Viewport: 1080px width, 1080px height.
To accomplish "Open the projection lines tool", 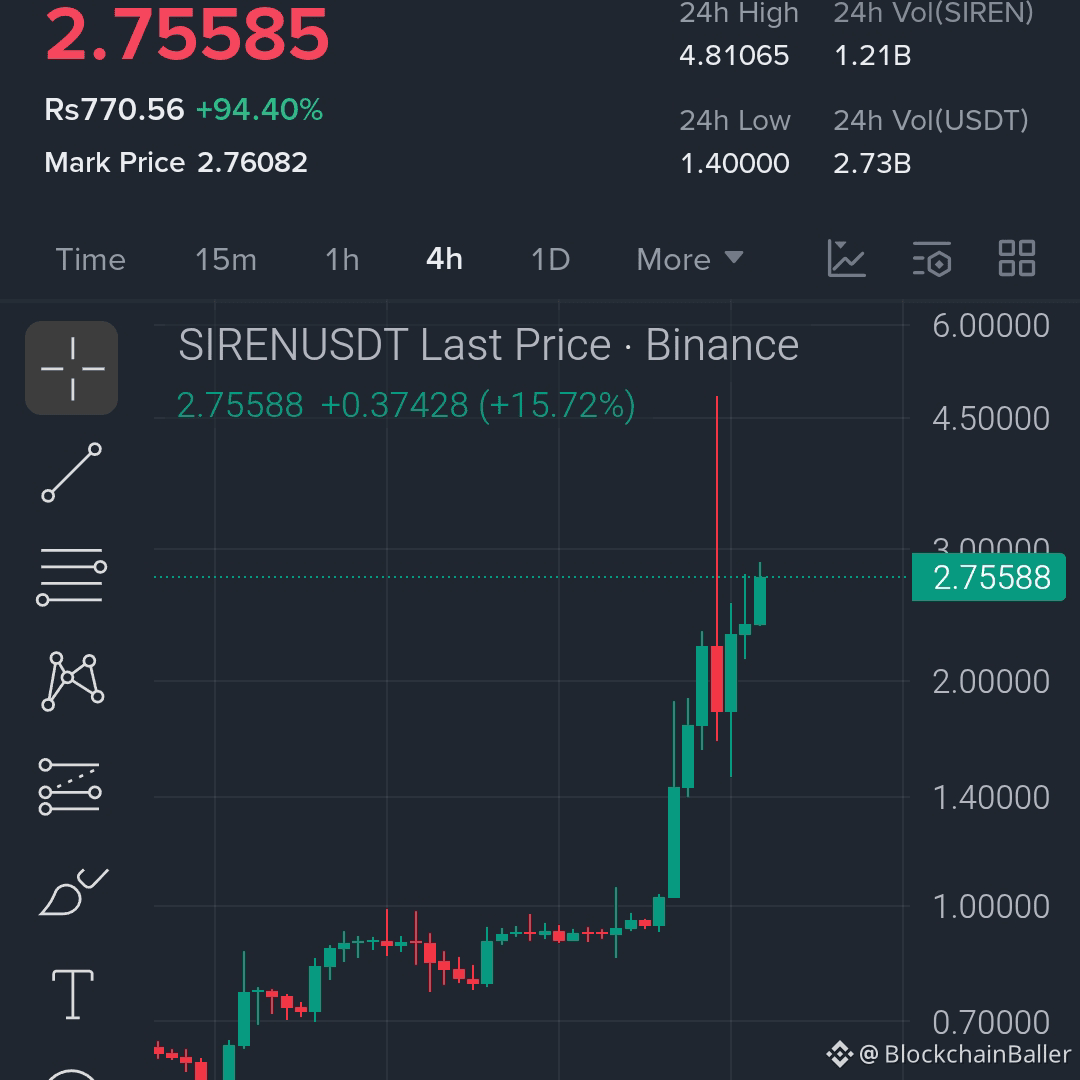I will pos(70,786).
